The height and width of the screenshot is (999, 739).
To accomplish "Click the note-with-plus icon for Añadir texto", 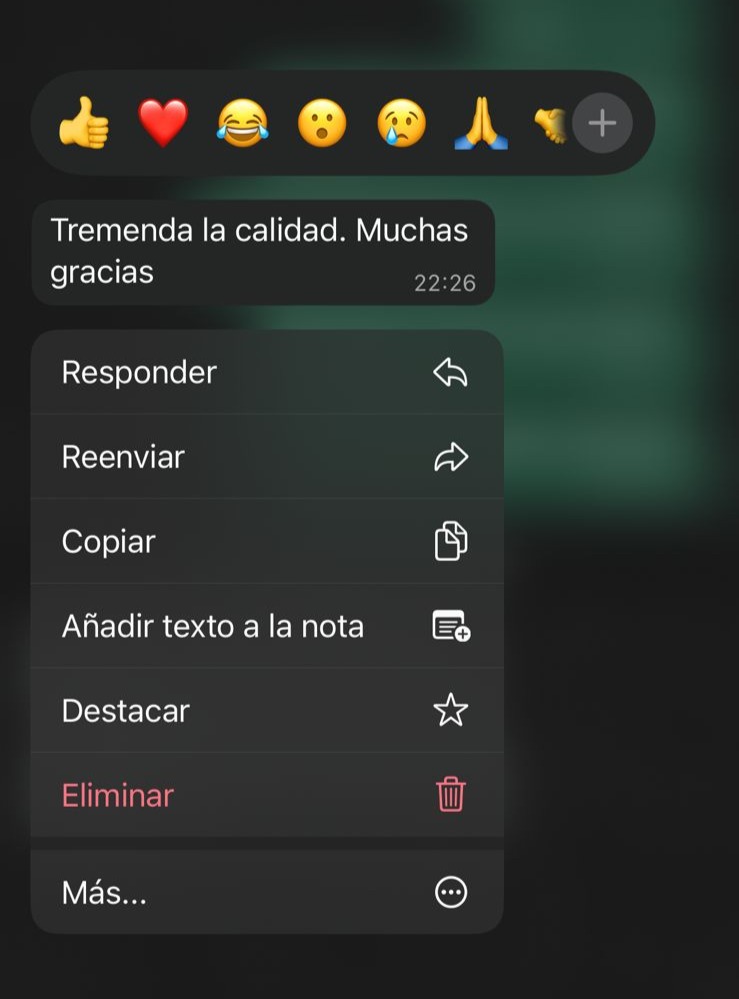I will pyautogui.click(x=452, y=625).
